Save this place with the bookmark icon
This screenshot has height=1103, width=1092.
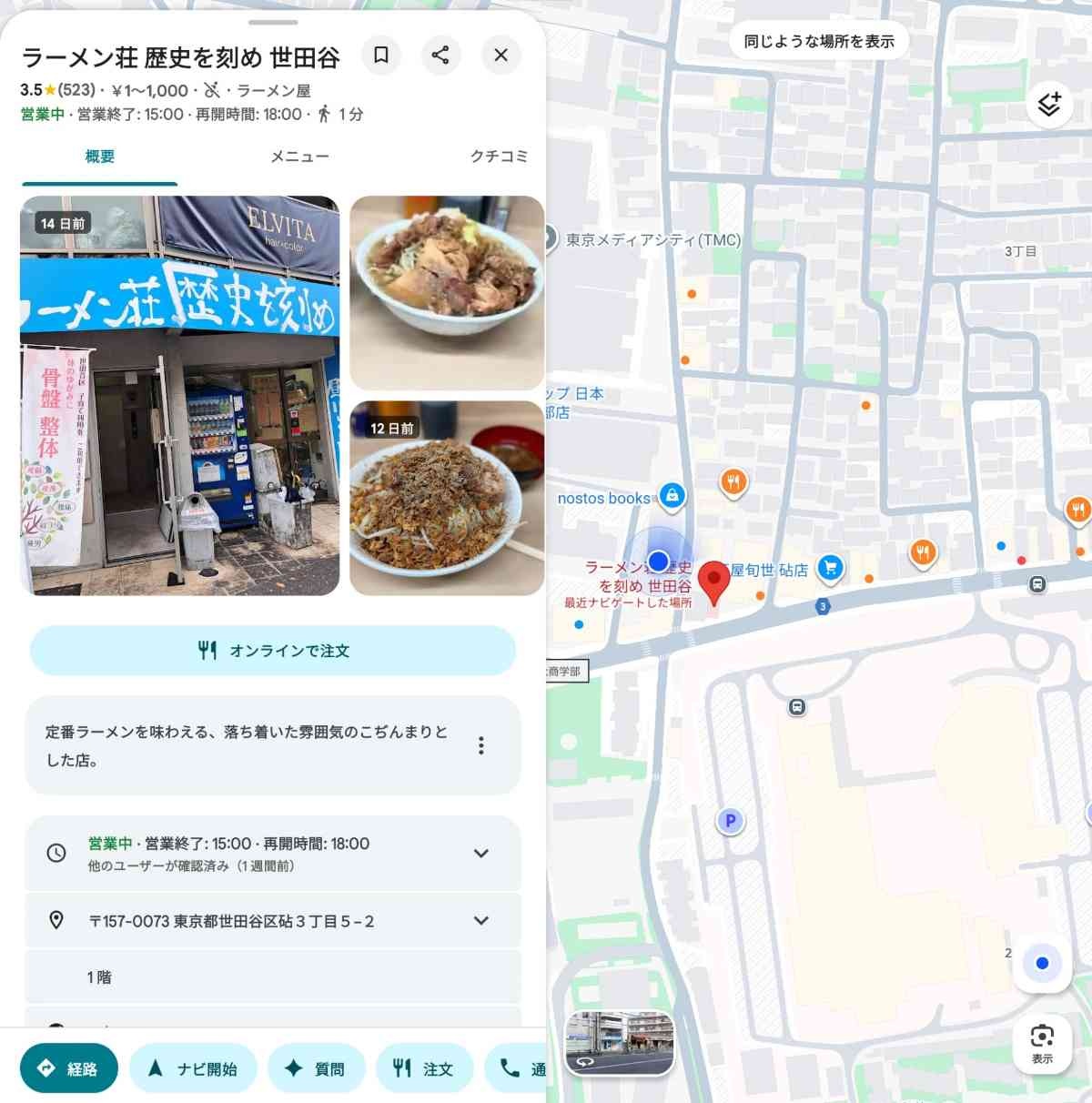381,56
